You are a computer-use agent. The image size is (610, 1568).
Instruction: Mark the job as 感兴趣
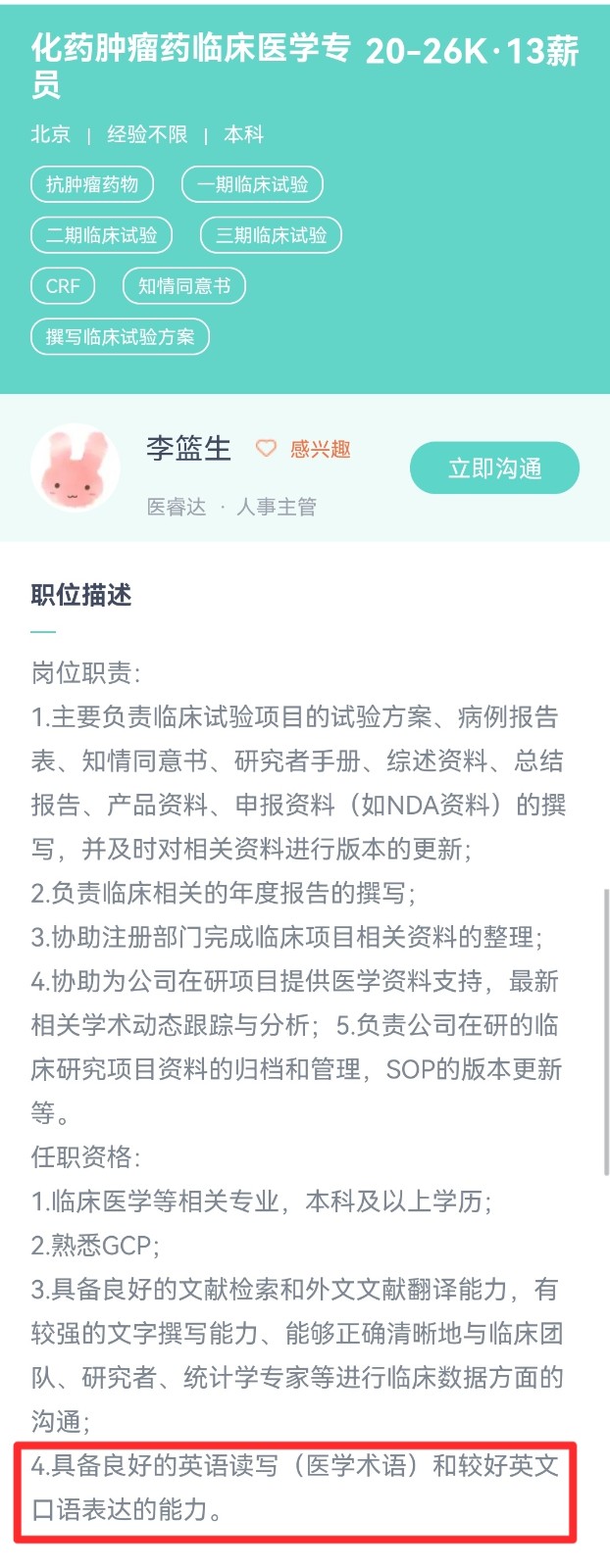pos(303,449)
